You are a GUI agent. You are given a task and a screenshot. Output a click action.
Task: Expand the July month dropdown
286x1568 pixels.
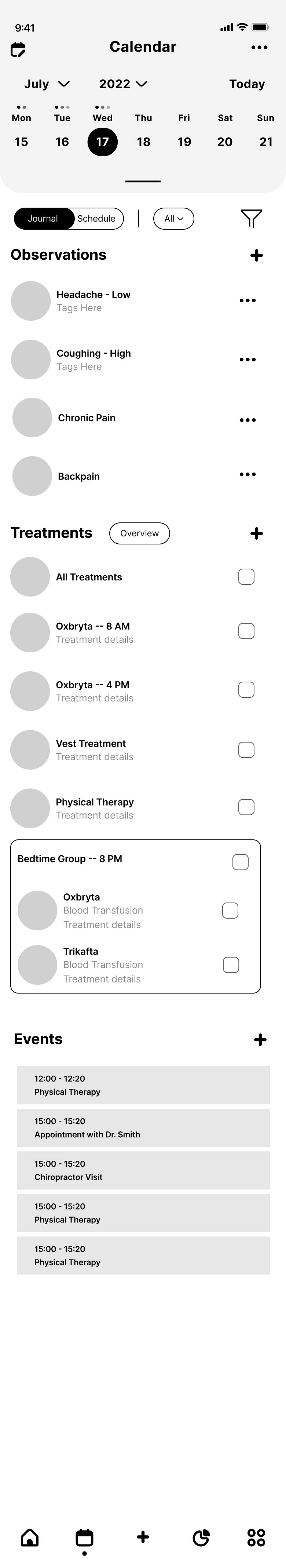(47, 84)
